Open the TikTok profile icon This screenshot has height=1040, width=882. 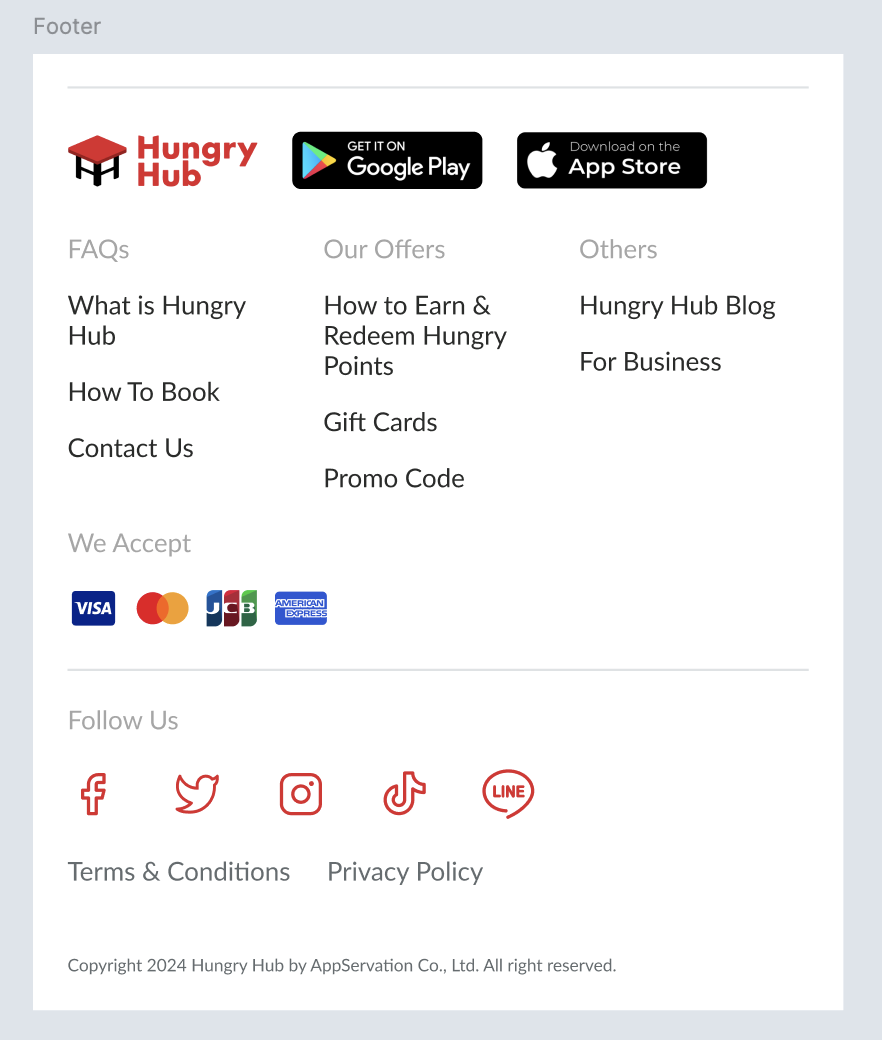pos(404,794)
